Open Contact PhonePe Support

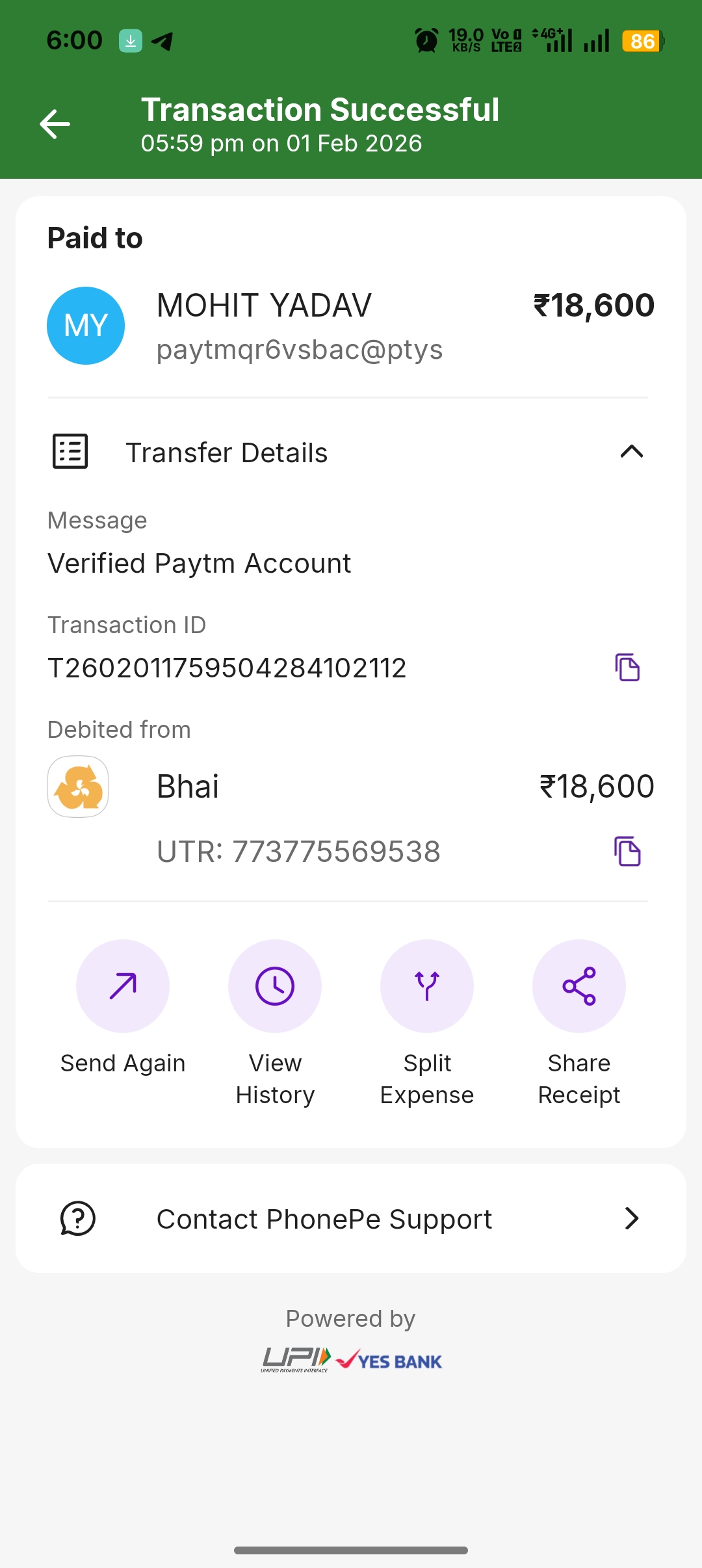[x=351, y=1219]
